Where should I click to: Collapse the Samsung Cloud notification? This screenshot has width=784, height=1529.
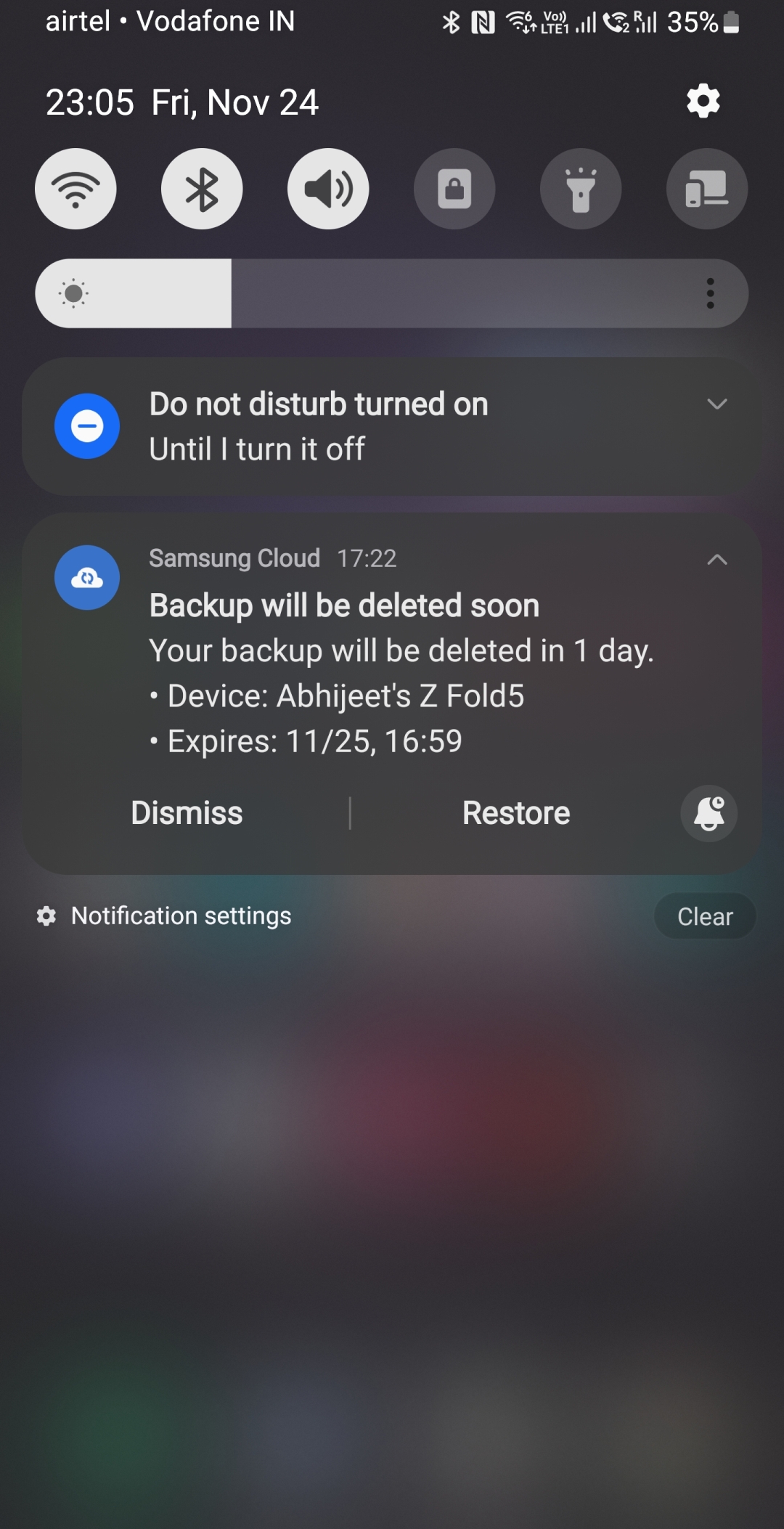(716, 560)
